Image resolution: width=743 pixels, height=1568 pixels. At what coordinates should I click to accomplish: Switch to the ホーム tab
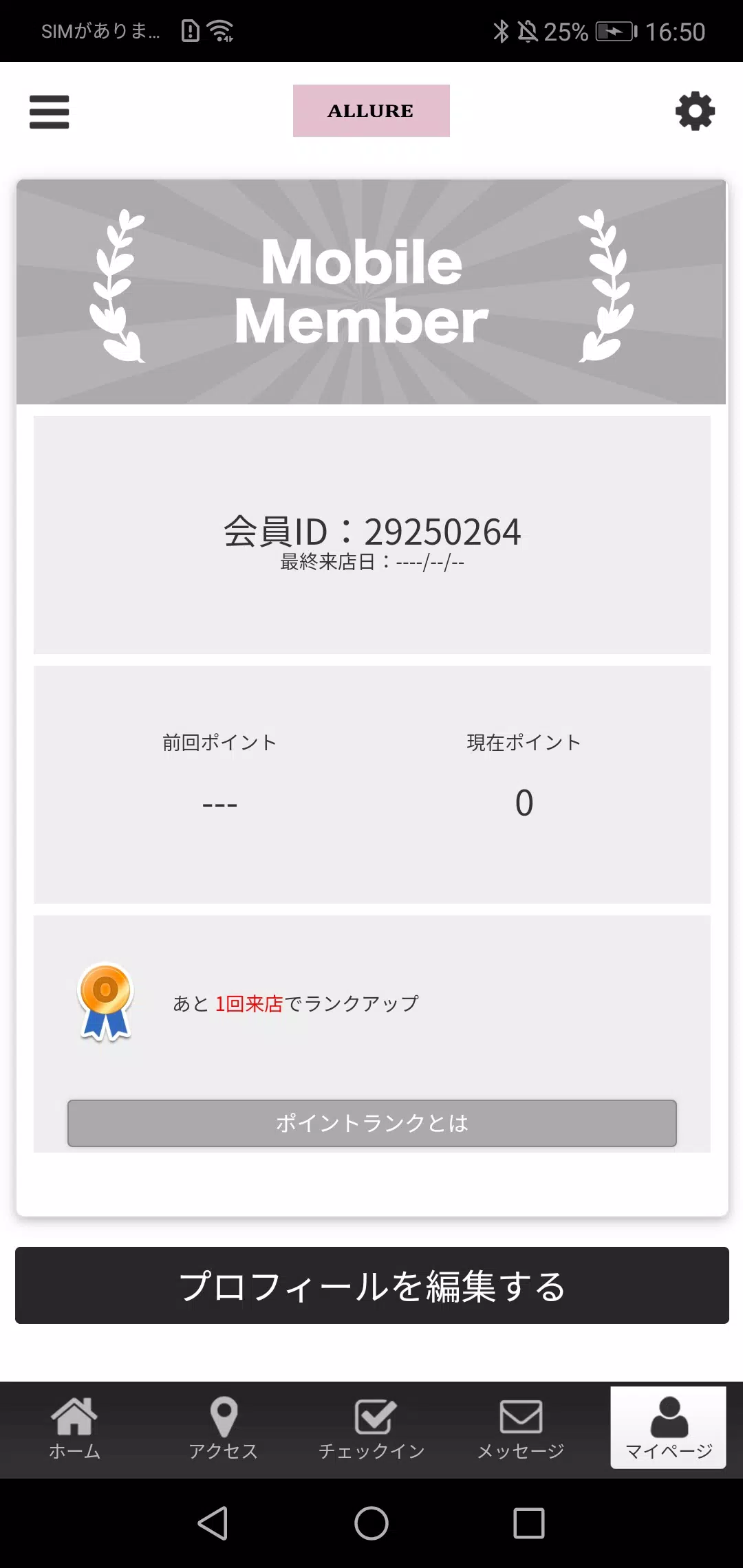pos(74,1441)
